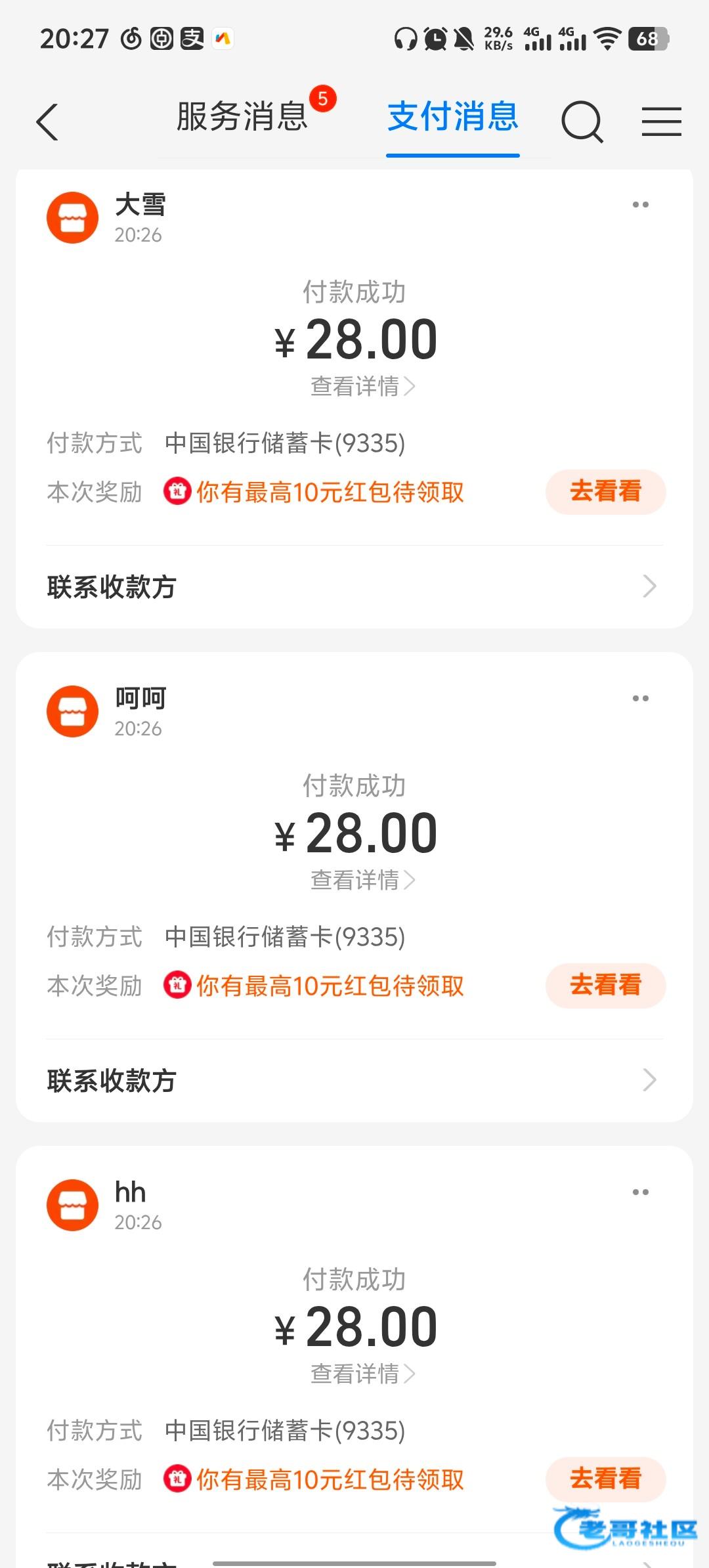This screenshot has height=1568, width=709.
Task: Tap 去看看 on the 大雪 payment reward
Action: (605, 492)
